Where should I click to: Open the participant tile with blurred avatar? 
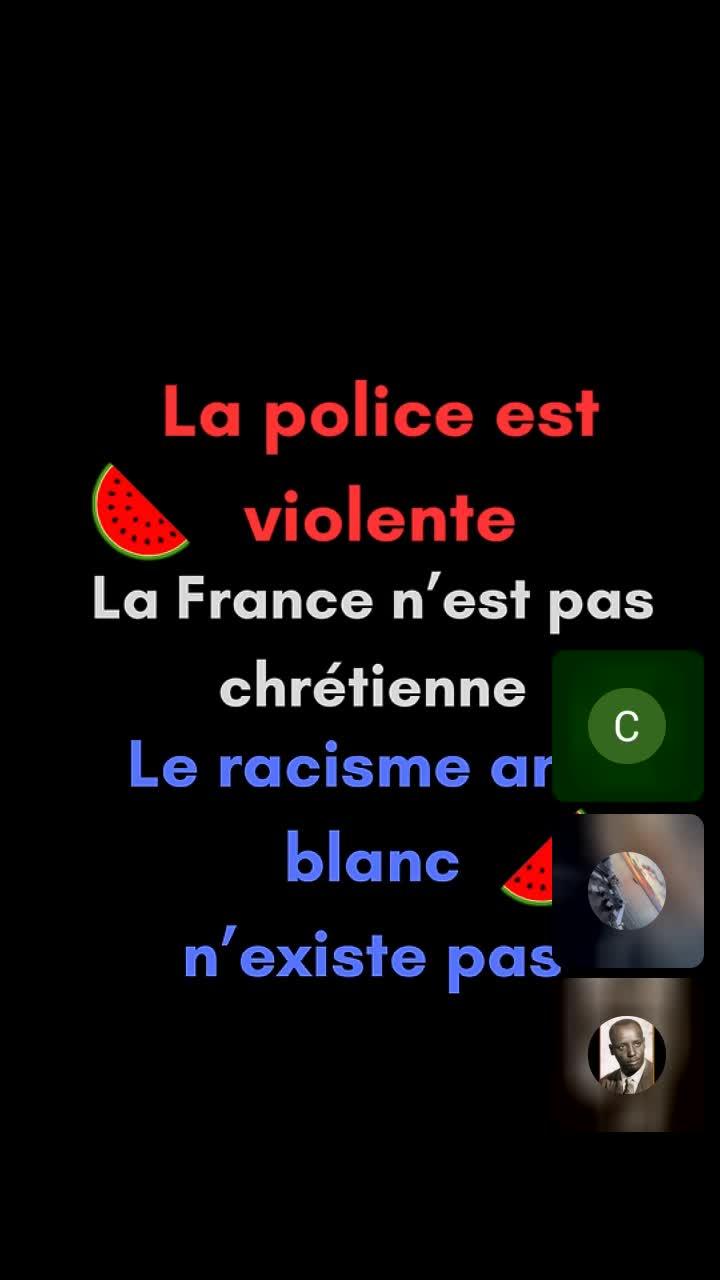point(627,890)
